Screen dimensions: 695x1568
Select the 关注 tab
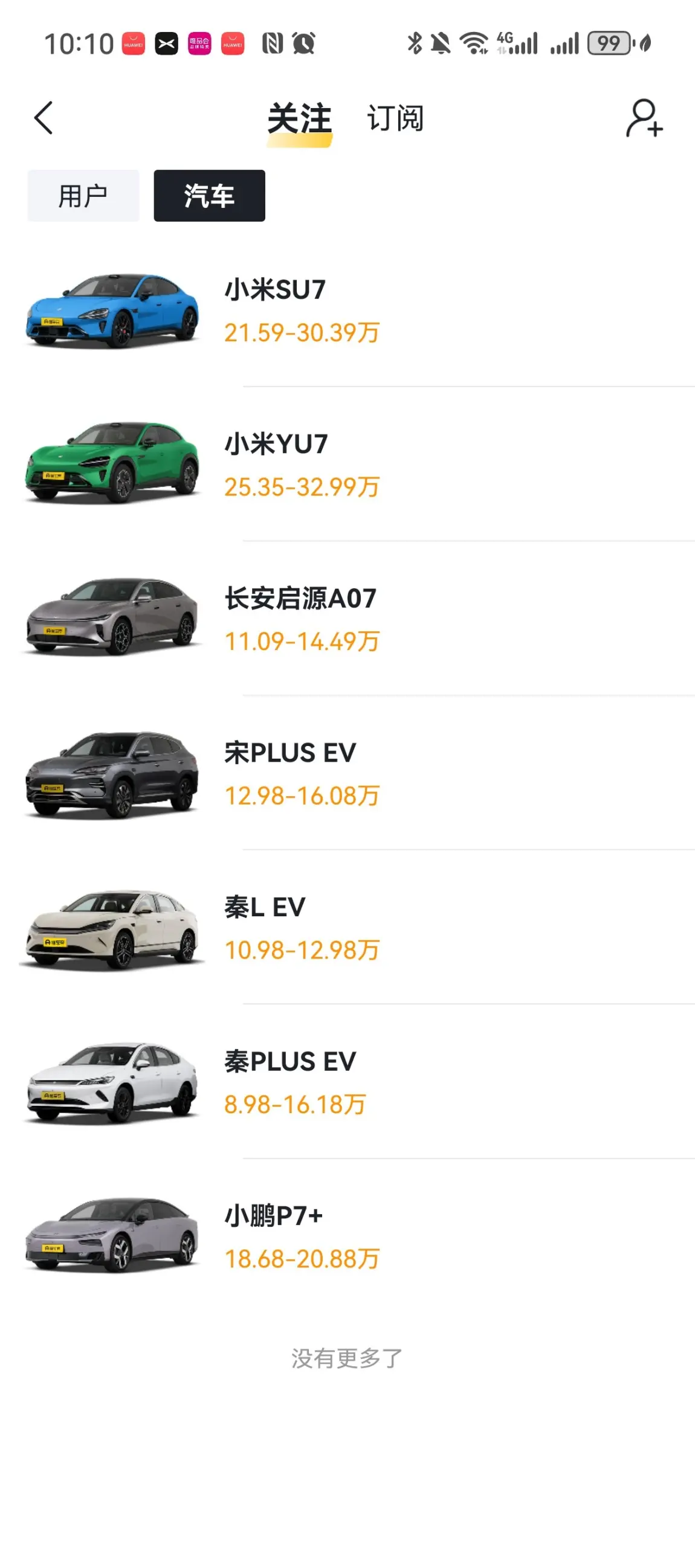(299, 120)
